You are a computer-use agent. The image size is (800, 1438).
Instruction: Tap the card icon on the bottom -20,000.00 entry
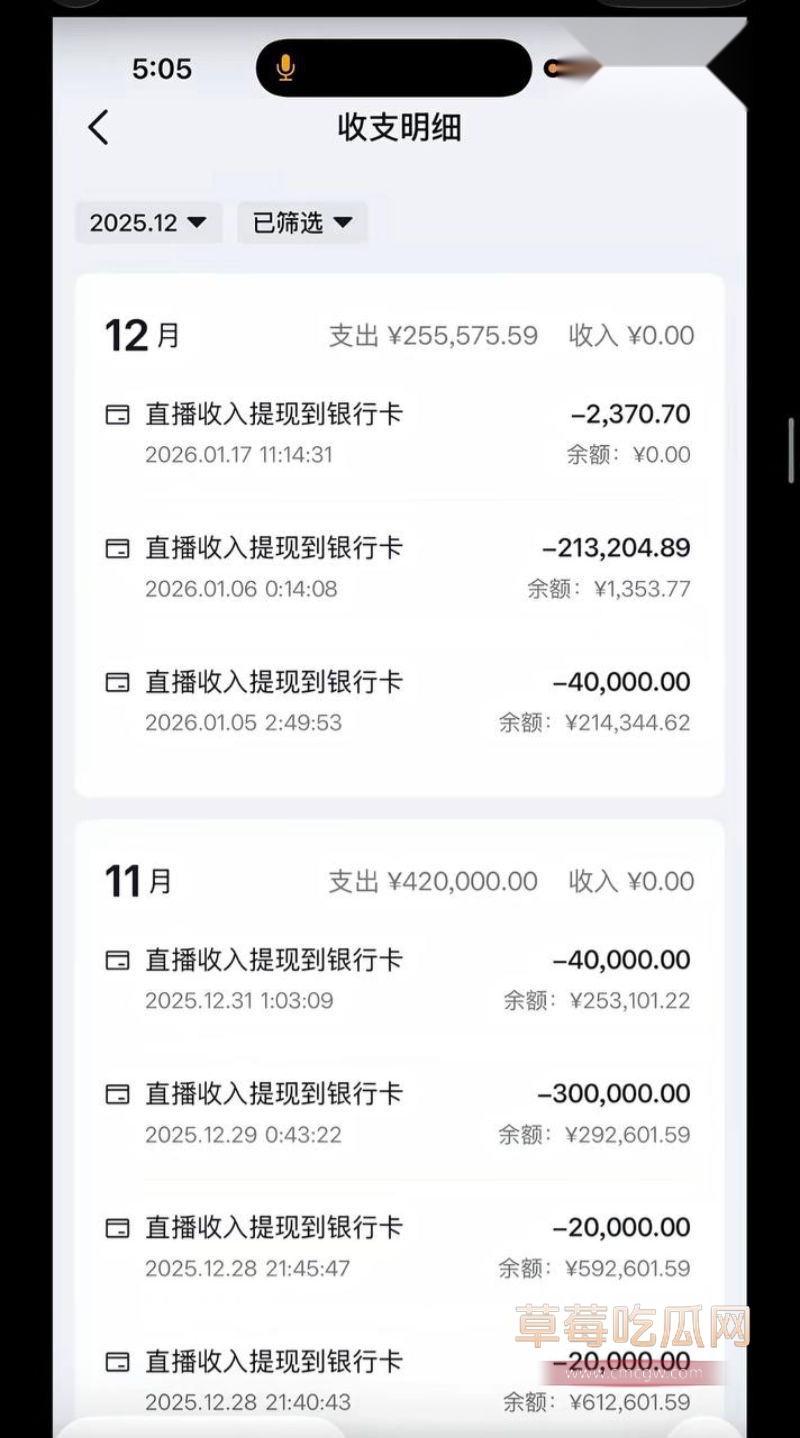(117, 1361)
